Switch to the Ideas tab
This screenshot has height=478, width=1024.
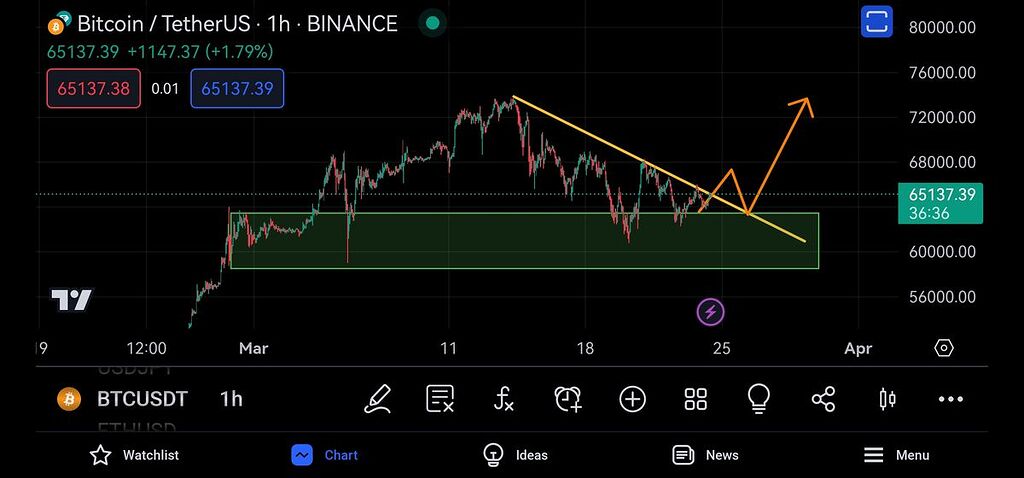516,455
